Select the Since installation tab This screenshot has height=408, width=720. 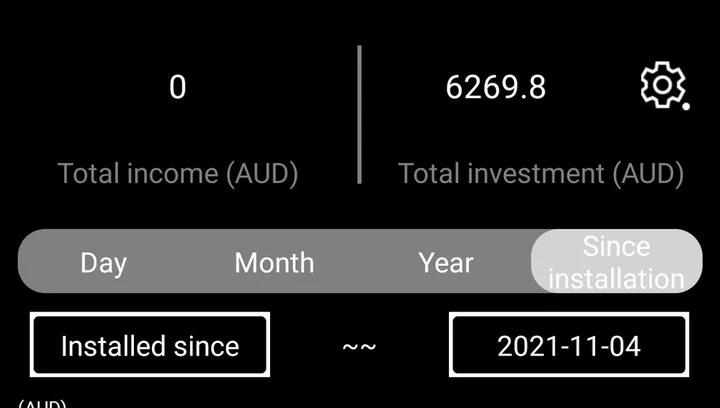click(x=616, y=262)
